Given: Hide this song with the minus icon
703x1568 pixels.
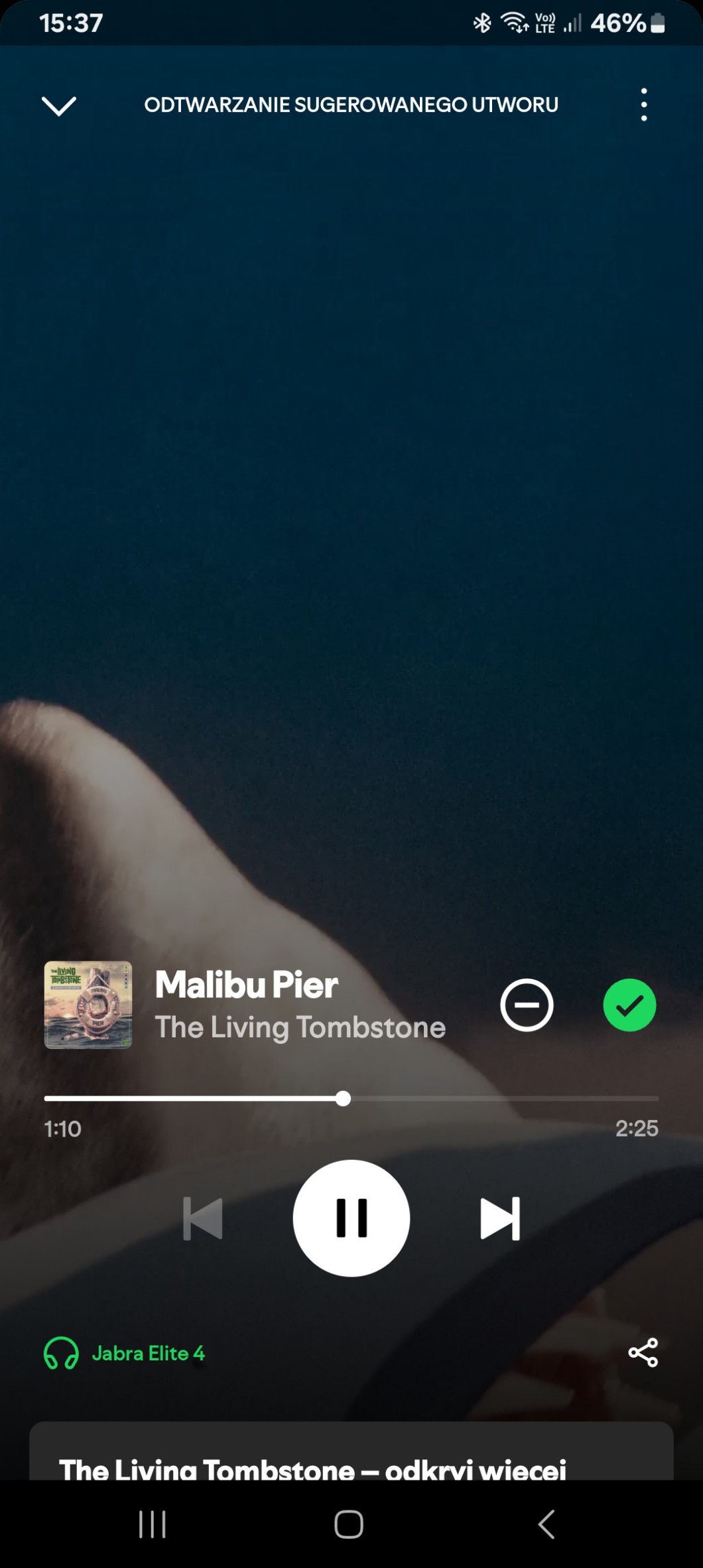Looking at the screenshot, I should point(527,1005).
